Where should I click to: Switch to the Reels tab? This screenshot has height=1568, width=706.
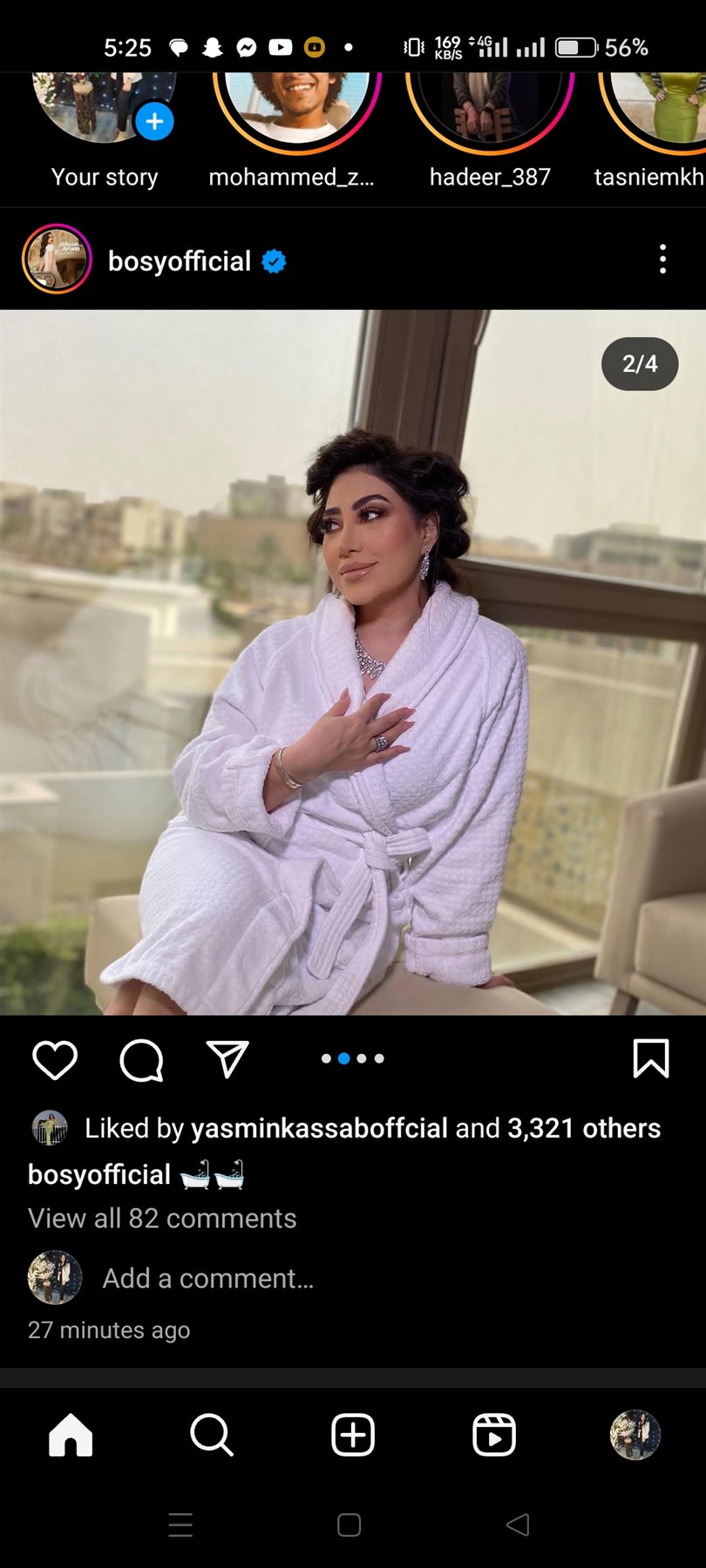point(494,1435)
